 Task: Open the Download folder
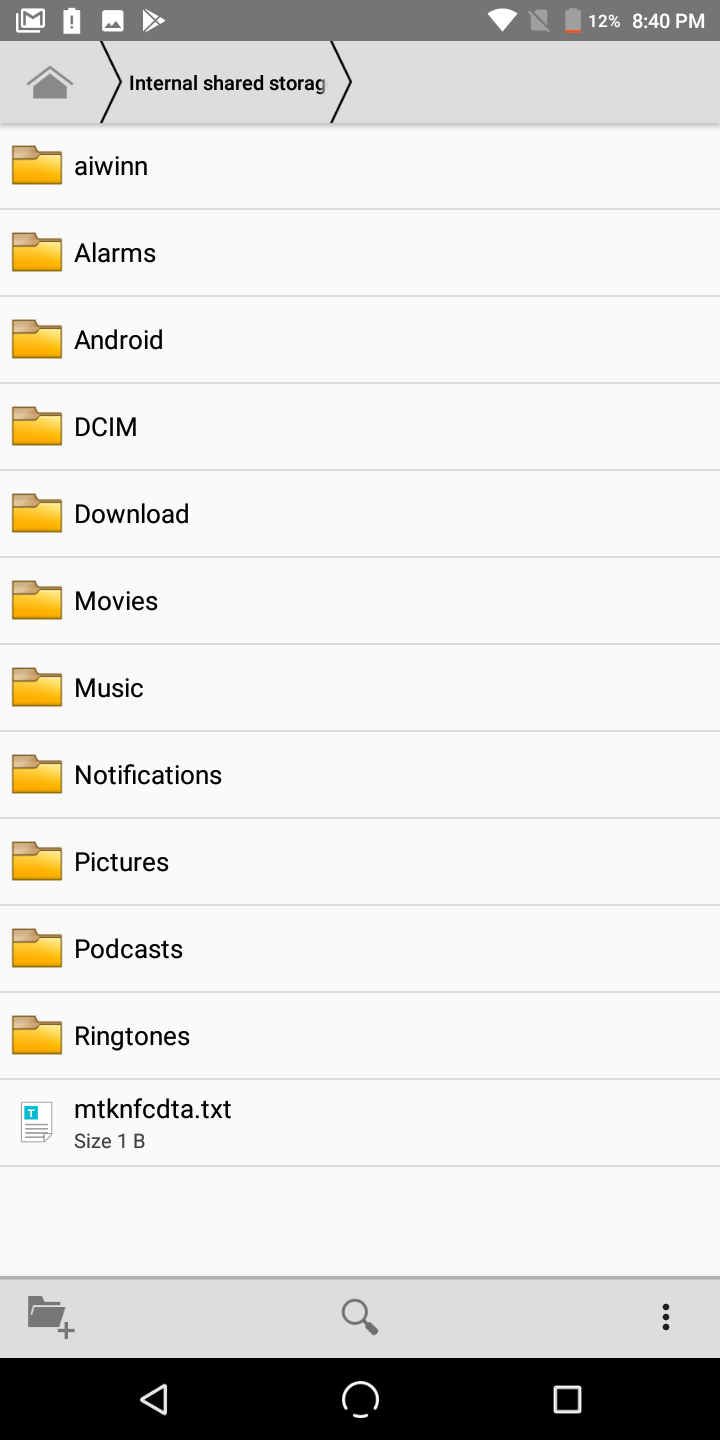point(360,514)
